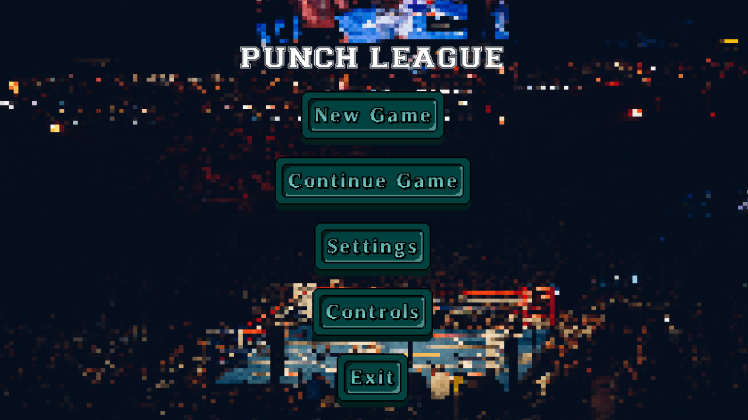Start a New Game

tap(373, 116)
